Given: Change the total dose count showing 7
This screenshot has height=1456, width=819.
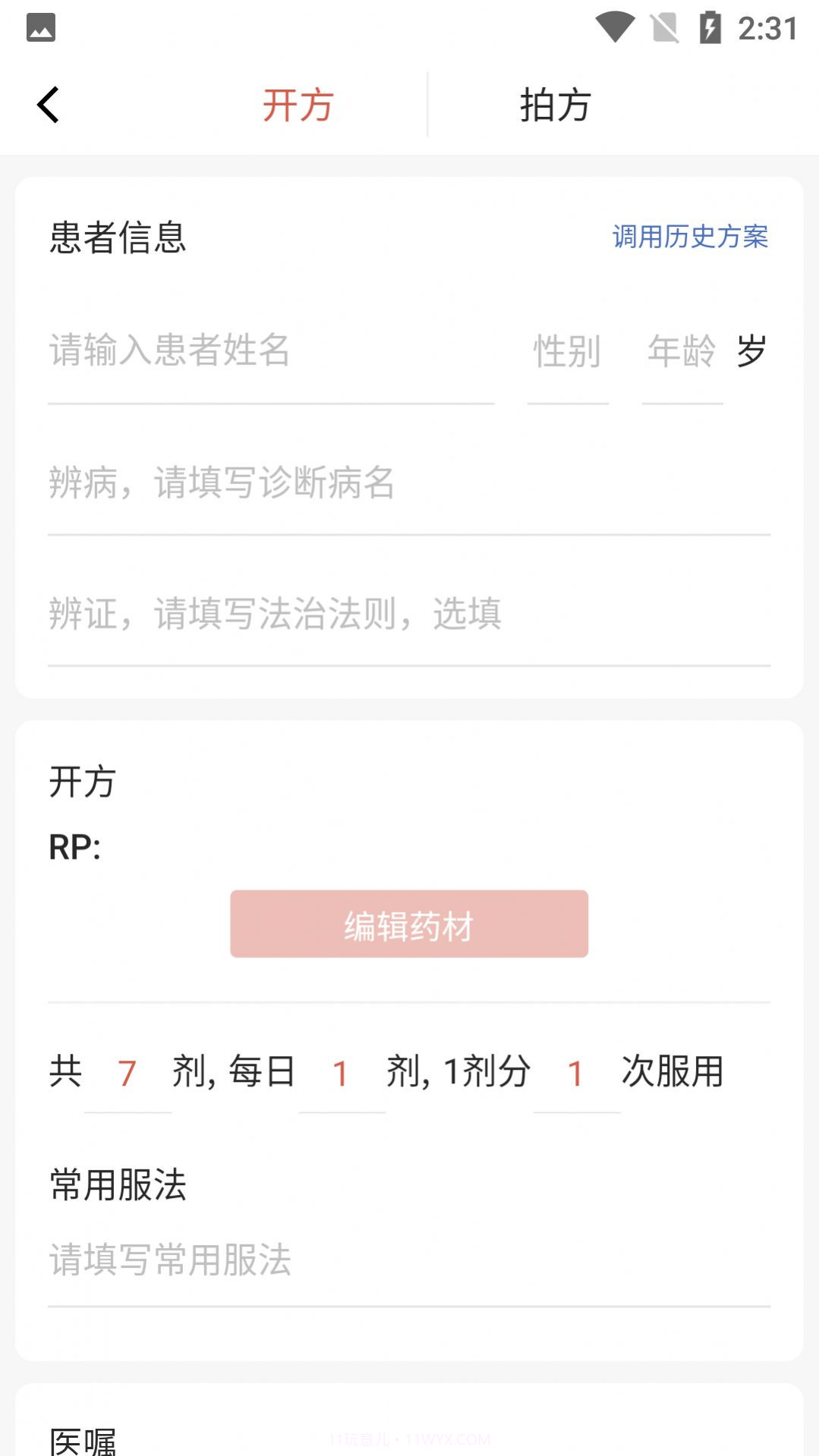Looking at the screenshot, I should tap(128, 1072).
